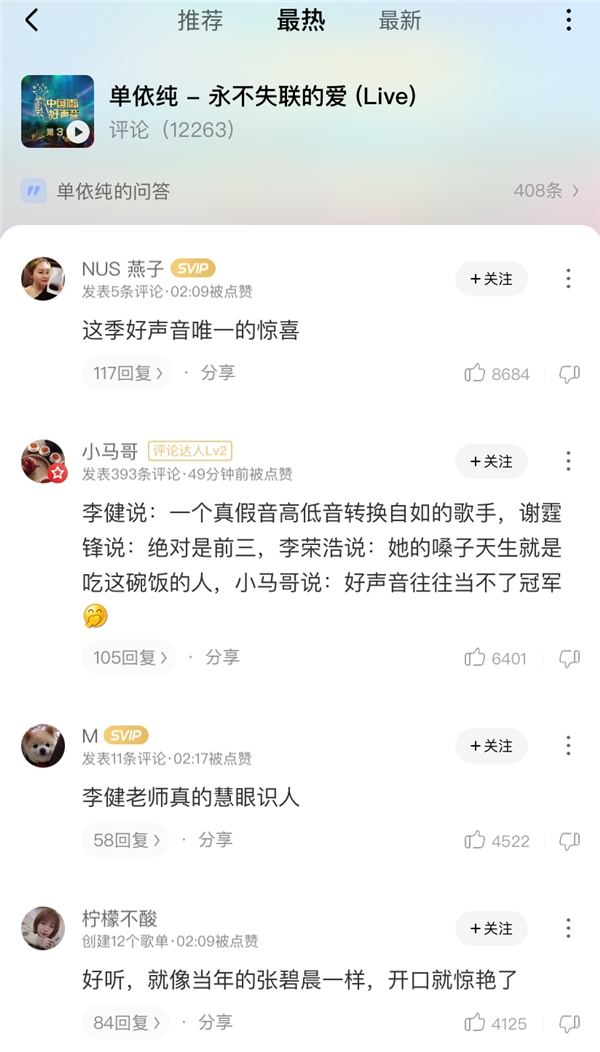Follow 小马哥 with 关注 button

coord(491,461)
